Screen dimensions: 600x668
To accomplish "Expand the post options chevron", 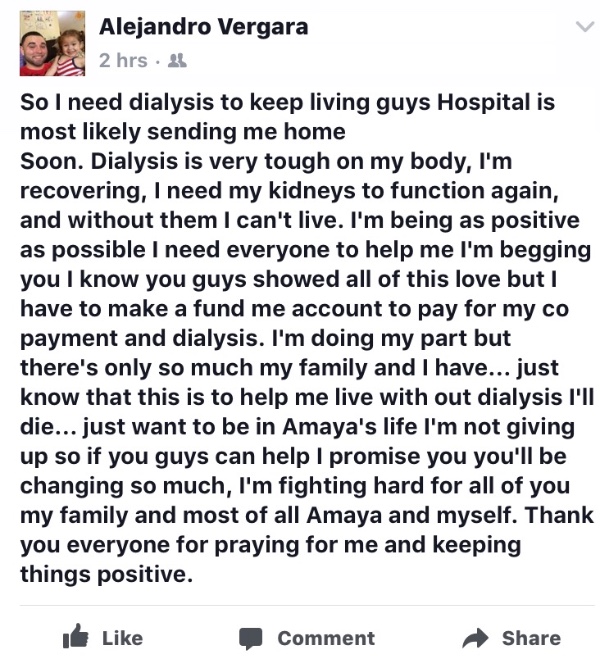I will click(x=583, y=29).
